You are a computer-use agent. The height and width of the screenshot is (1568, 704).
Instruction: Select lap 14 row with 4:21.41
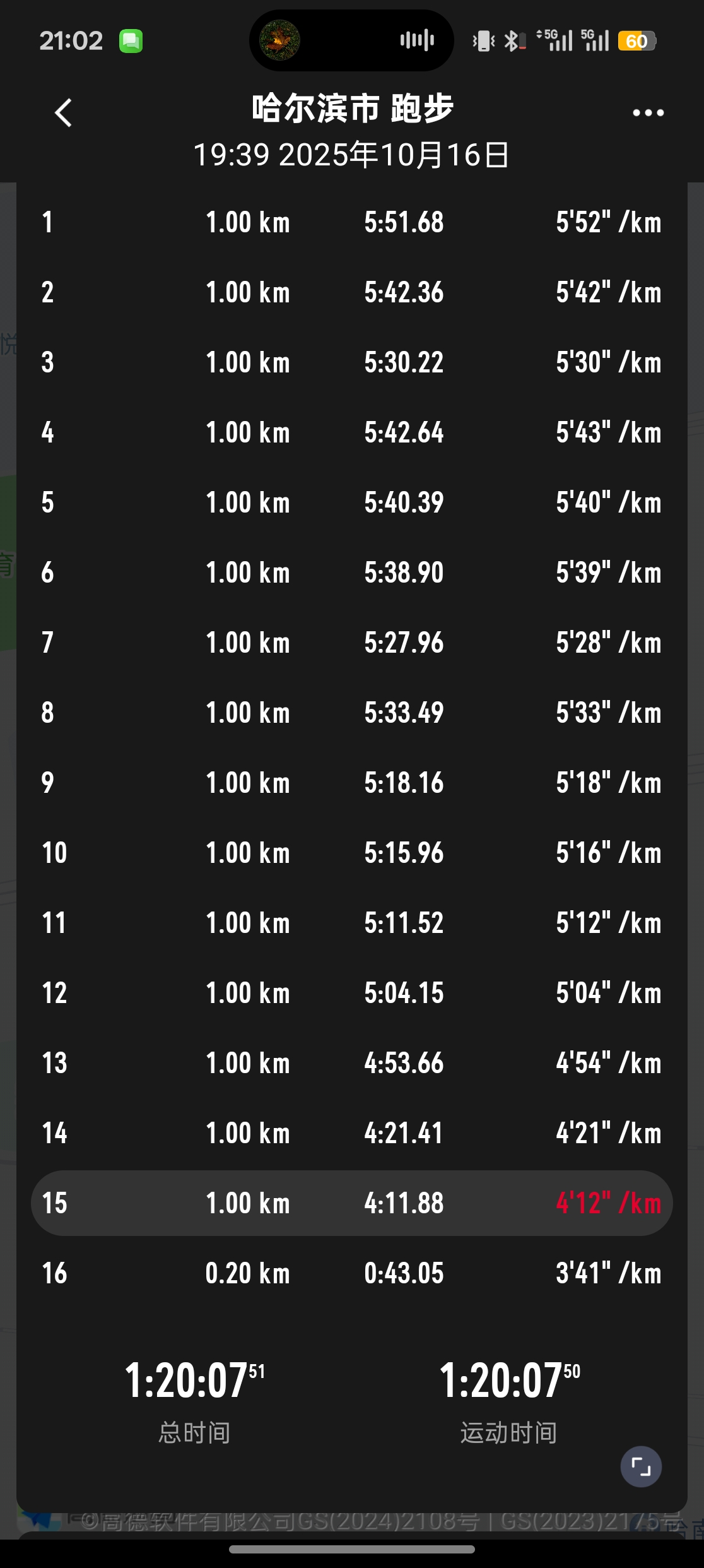click(x=352, y=1133)
